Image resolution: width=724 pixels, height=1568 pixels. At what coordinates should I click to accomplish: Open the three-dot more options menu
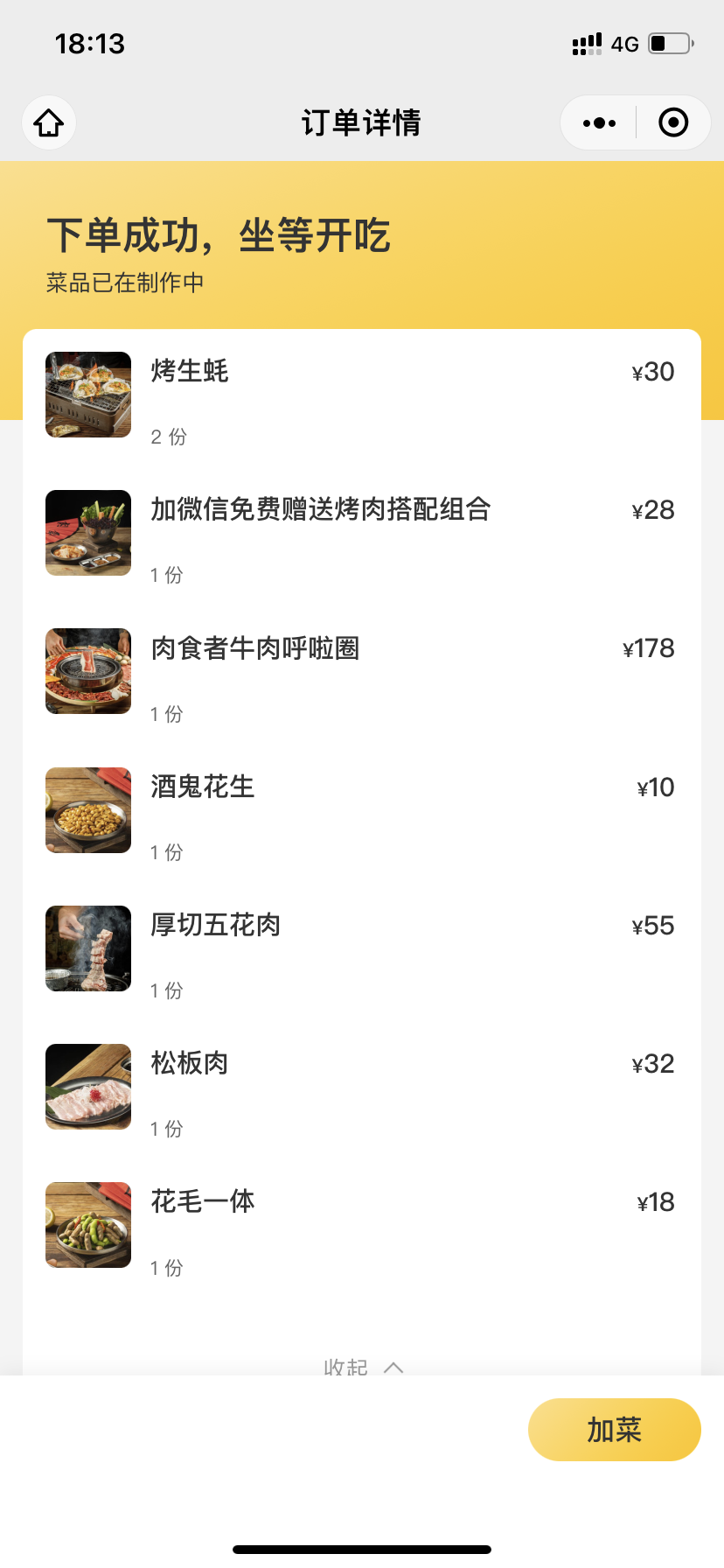pos(599,122)
